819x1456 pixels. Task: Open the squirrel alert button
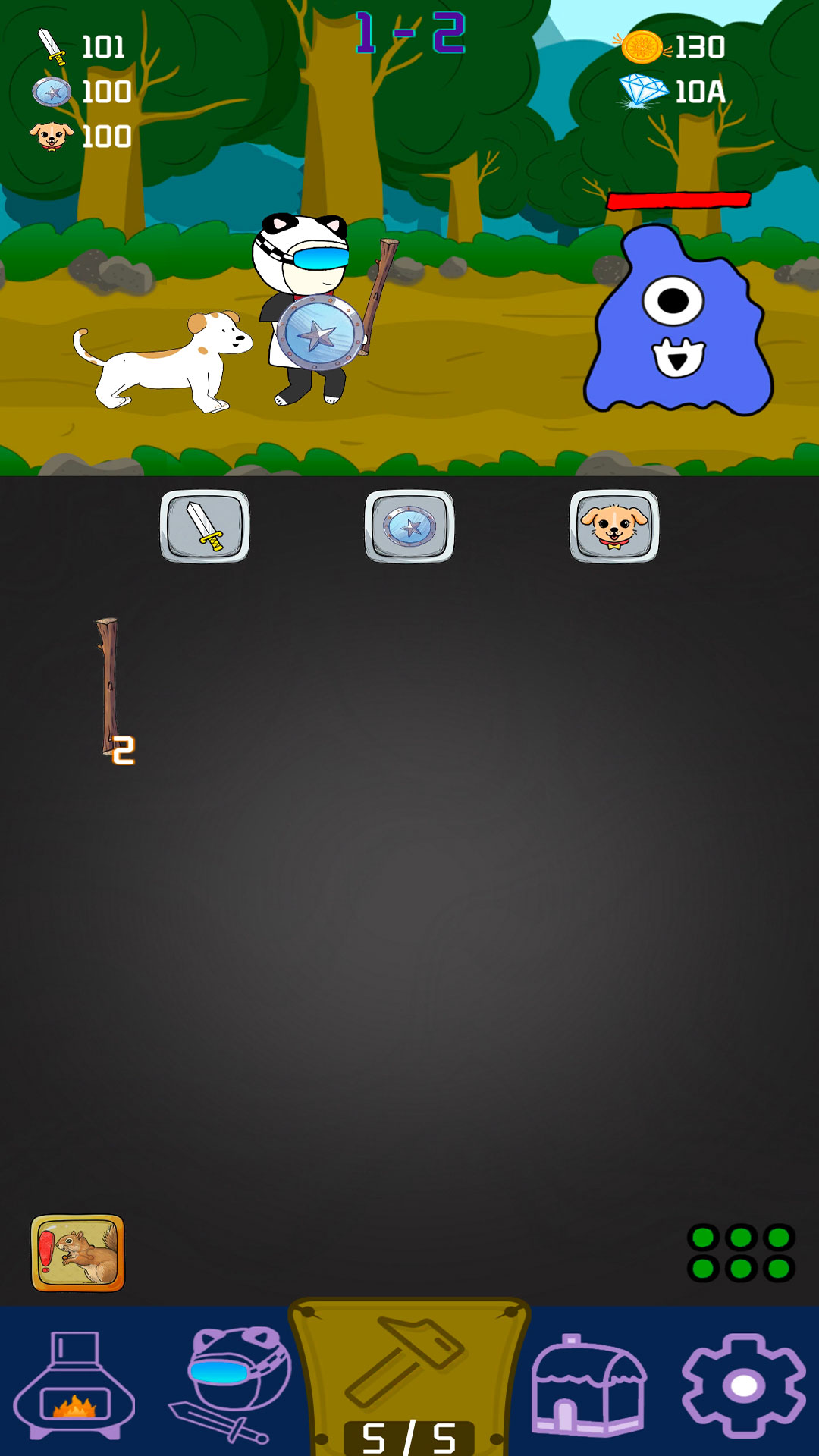point(77,1253)
